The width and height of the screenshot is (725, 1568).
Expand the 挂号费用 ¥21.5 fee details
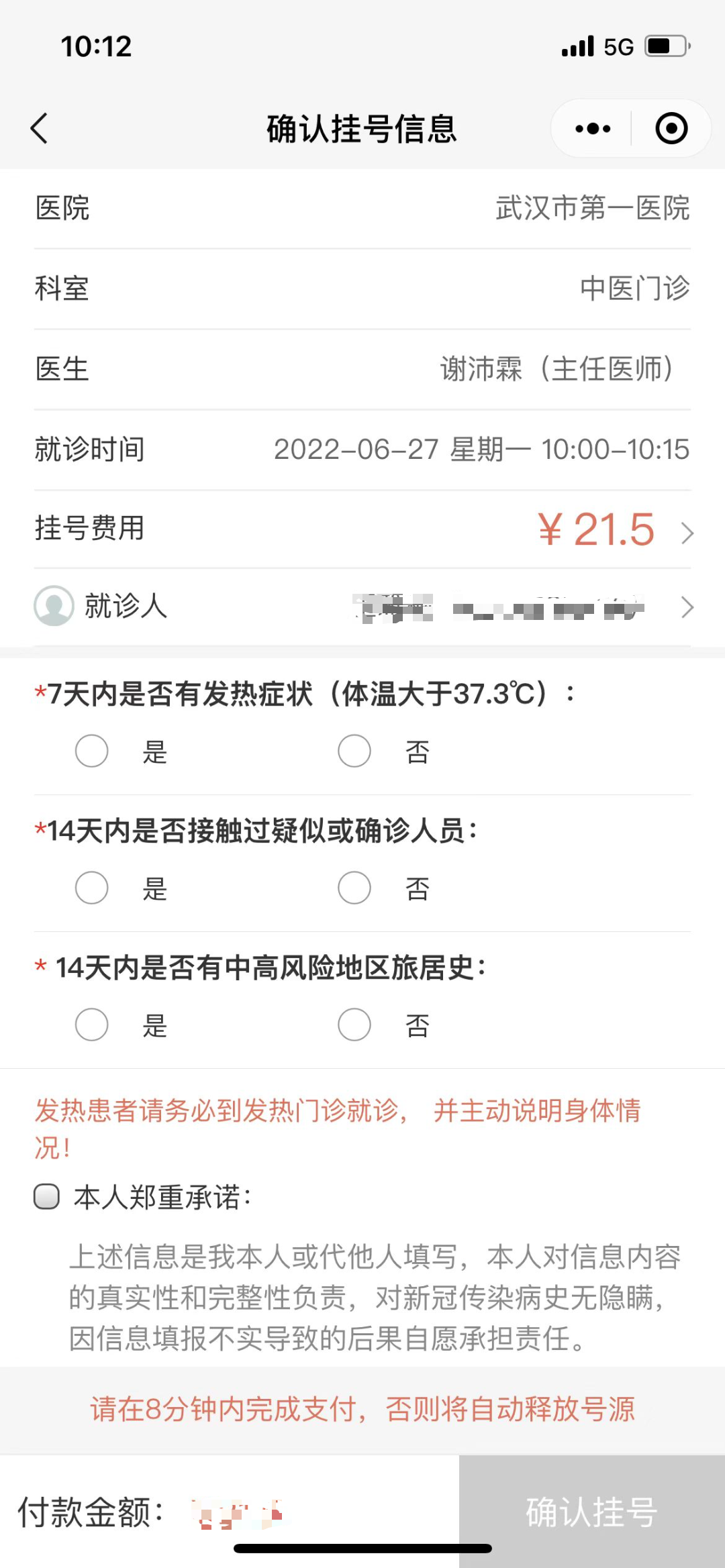362,529
